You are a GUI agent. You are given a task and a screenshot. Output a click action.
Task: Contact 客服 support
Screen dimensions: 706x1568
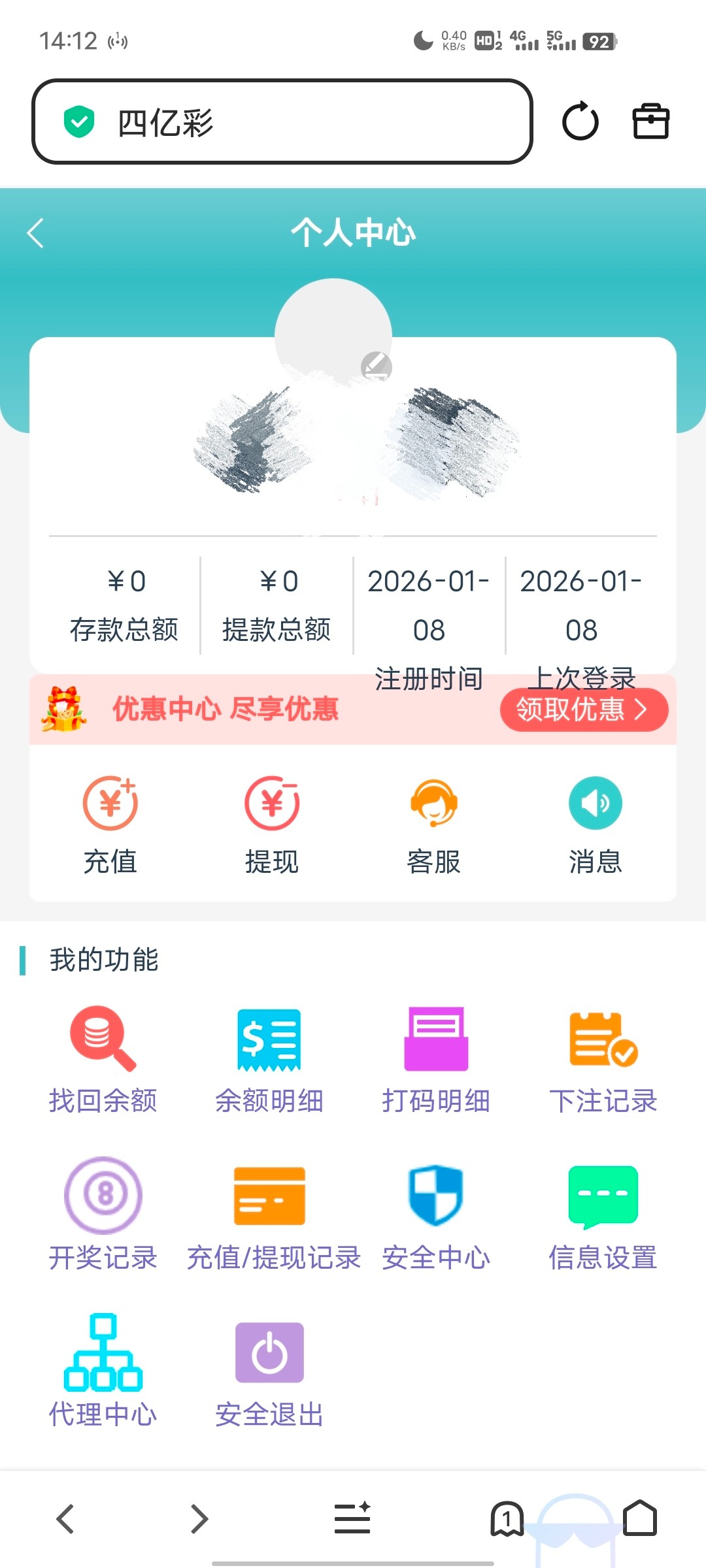coord(433,825)
